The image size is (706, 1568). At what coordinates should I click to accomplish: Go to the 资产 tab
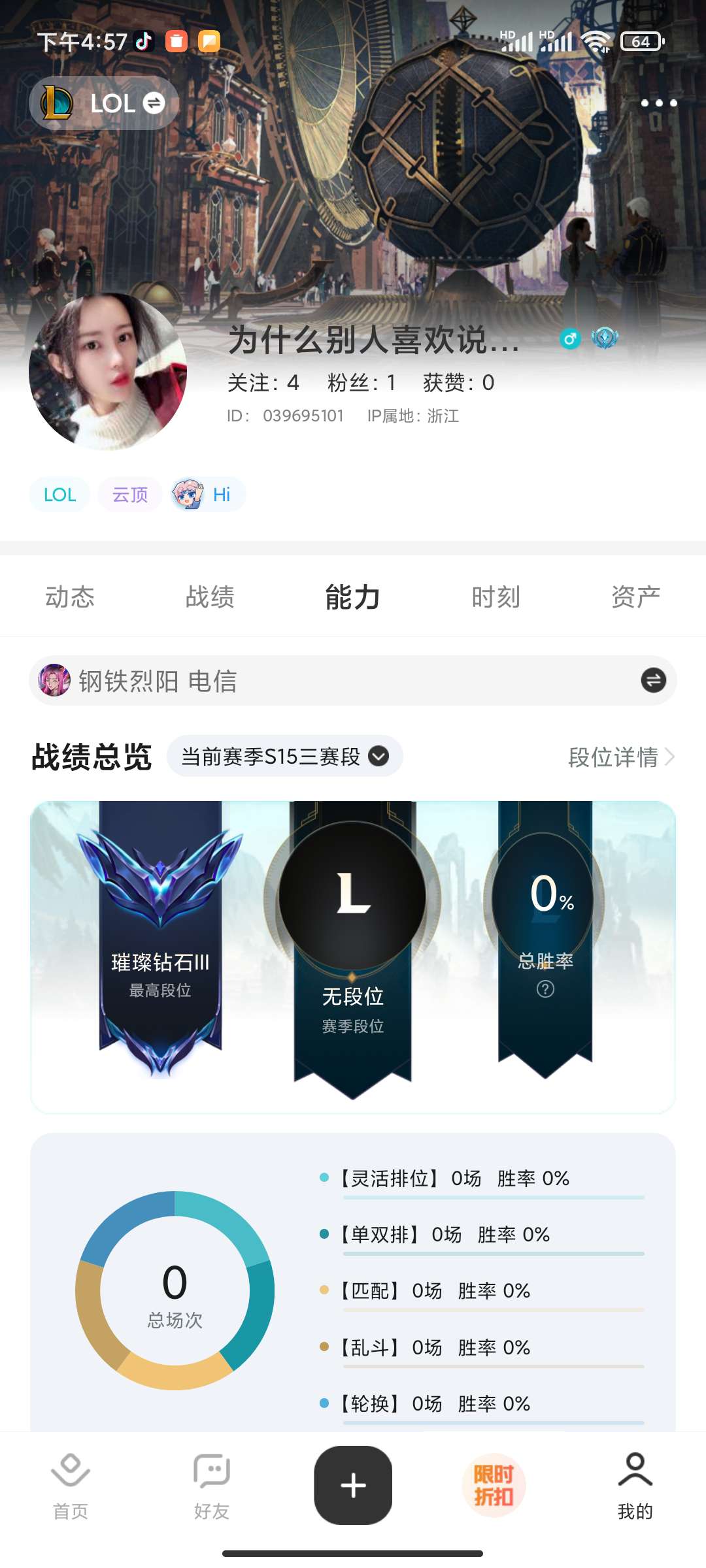(x=635, y=596)
